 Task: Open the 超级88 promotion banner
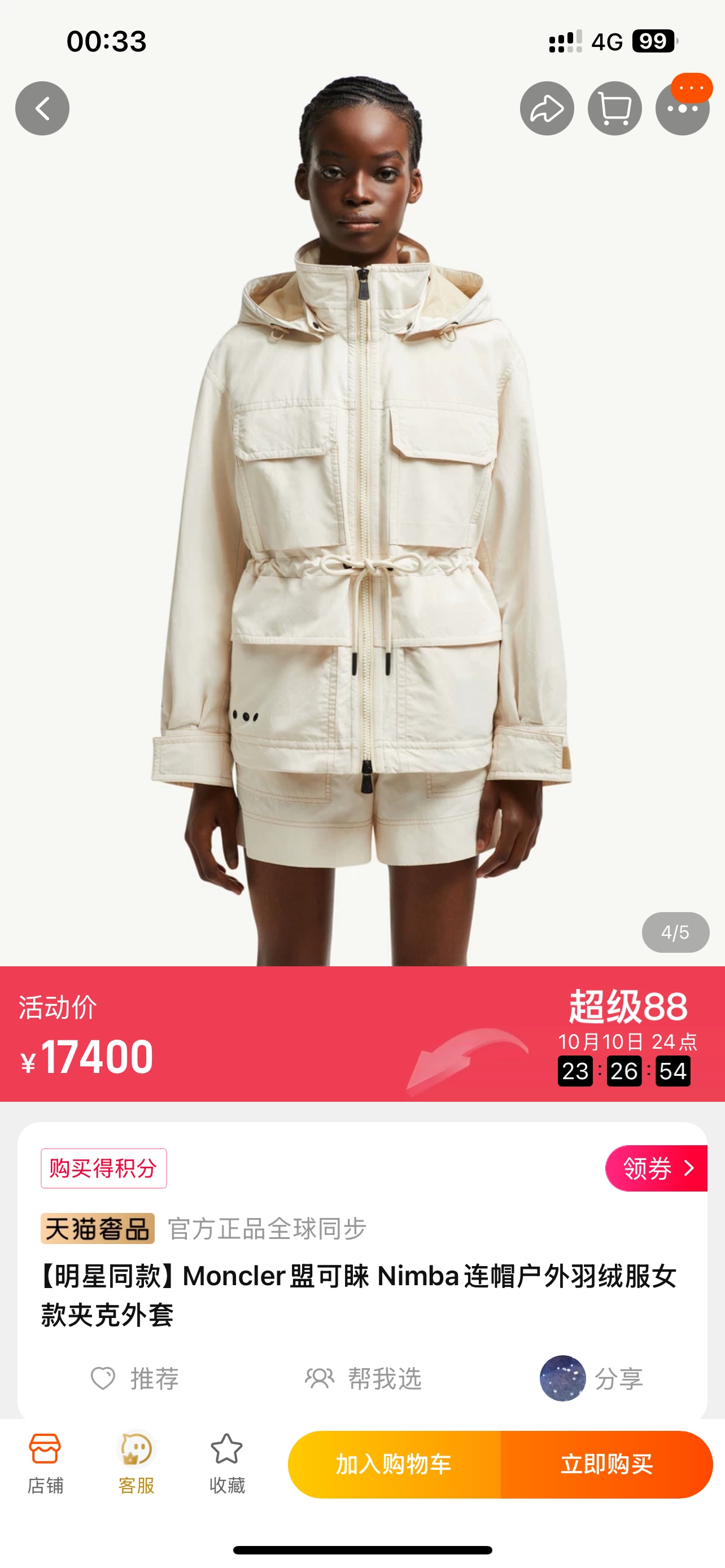[627, 1008]
